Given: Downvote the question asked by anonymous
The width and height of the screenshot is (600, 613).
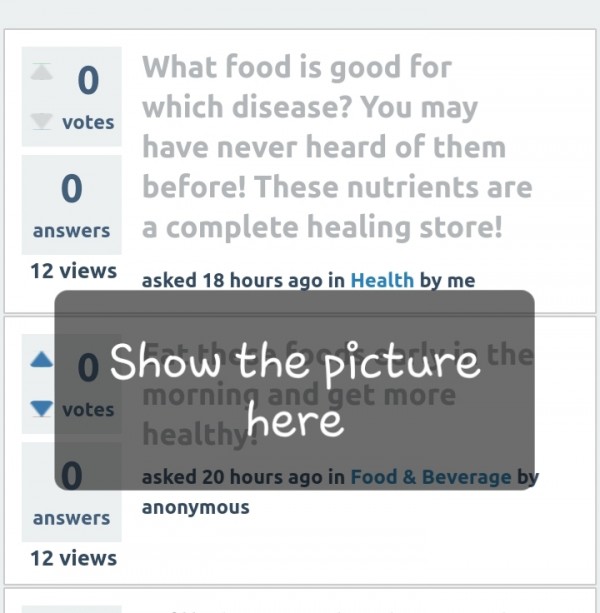Looking at the screenshot, I should 41,408.
